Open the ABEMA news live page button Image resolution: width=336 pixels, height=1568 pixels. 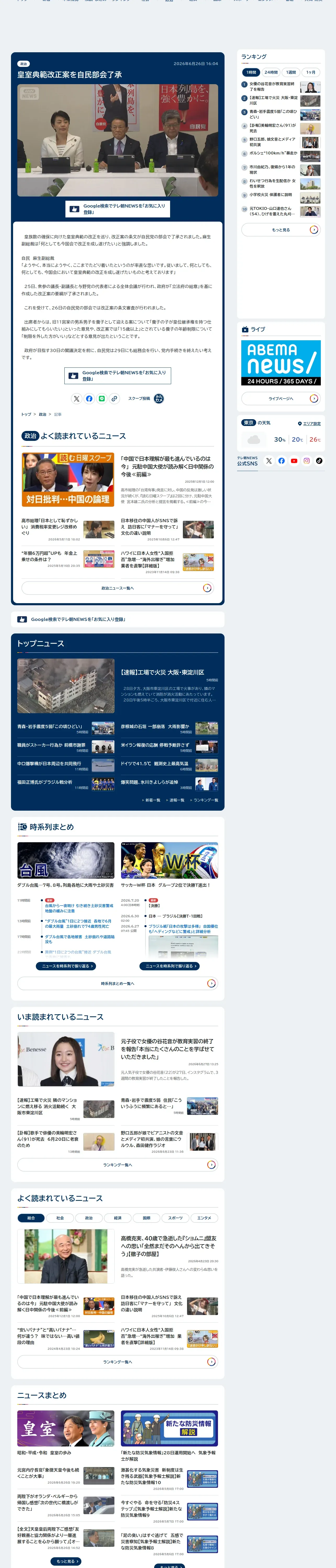click(281, 399)
